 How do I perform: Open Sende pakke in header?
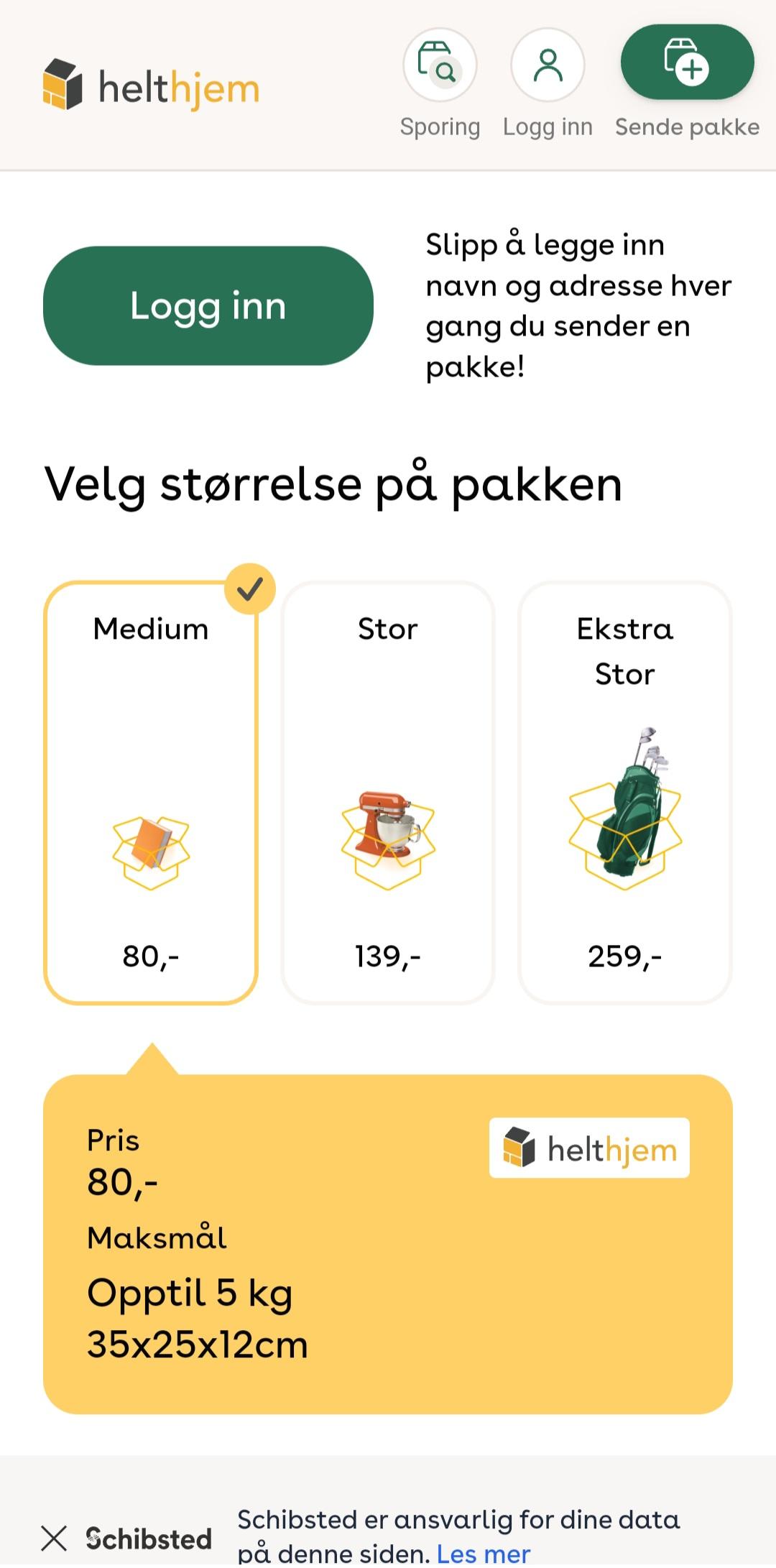pos(687,62)
